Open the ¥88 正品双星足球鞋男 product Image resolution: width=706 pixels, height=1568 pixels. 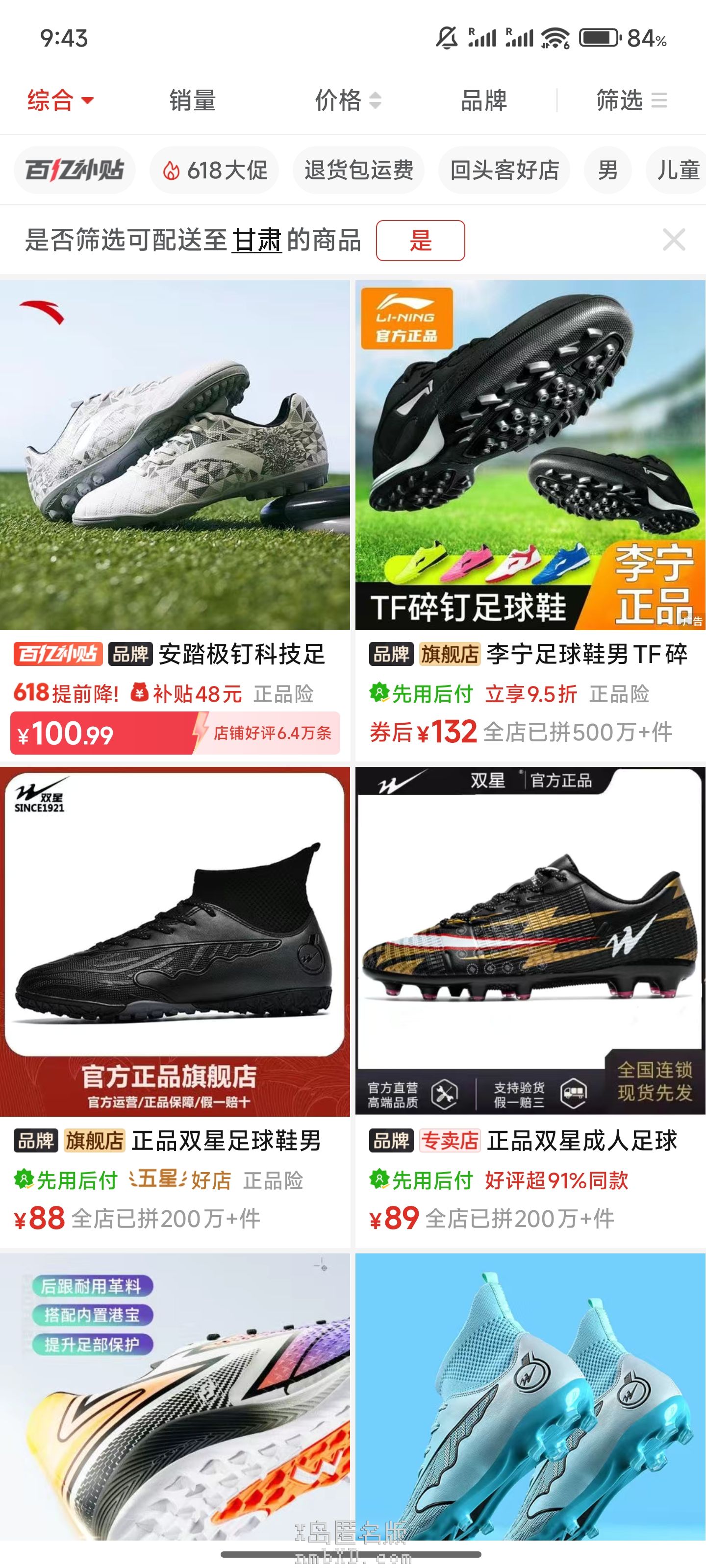coord(175,943)
